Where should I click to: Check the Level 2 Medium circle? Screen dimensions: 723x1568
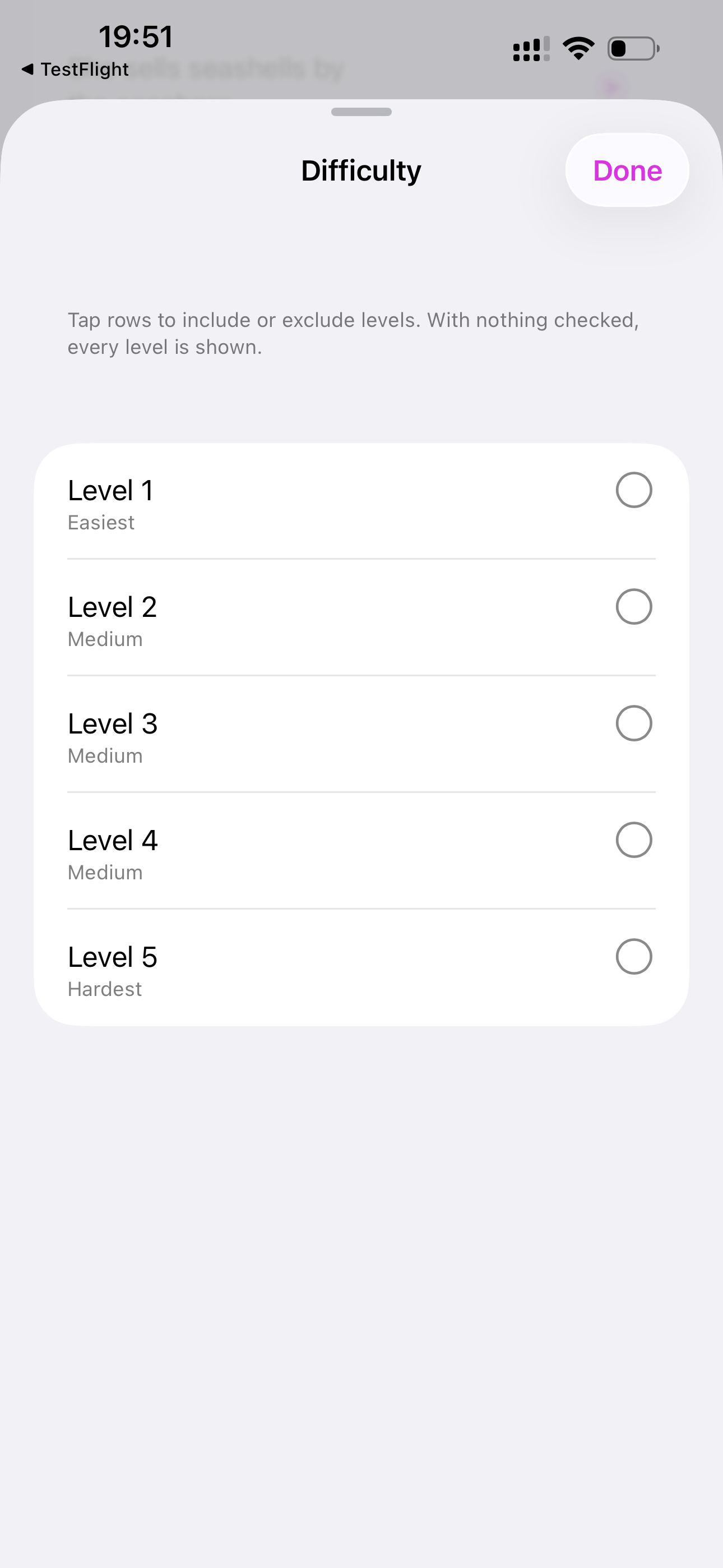(x=633, y=606)
